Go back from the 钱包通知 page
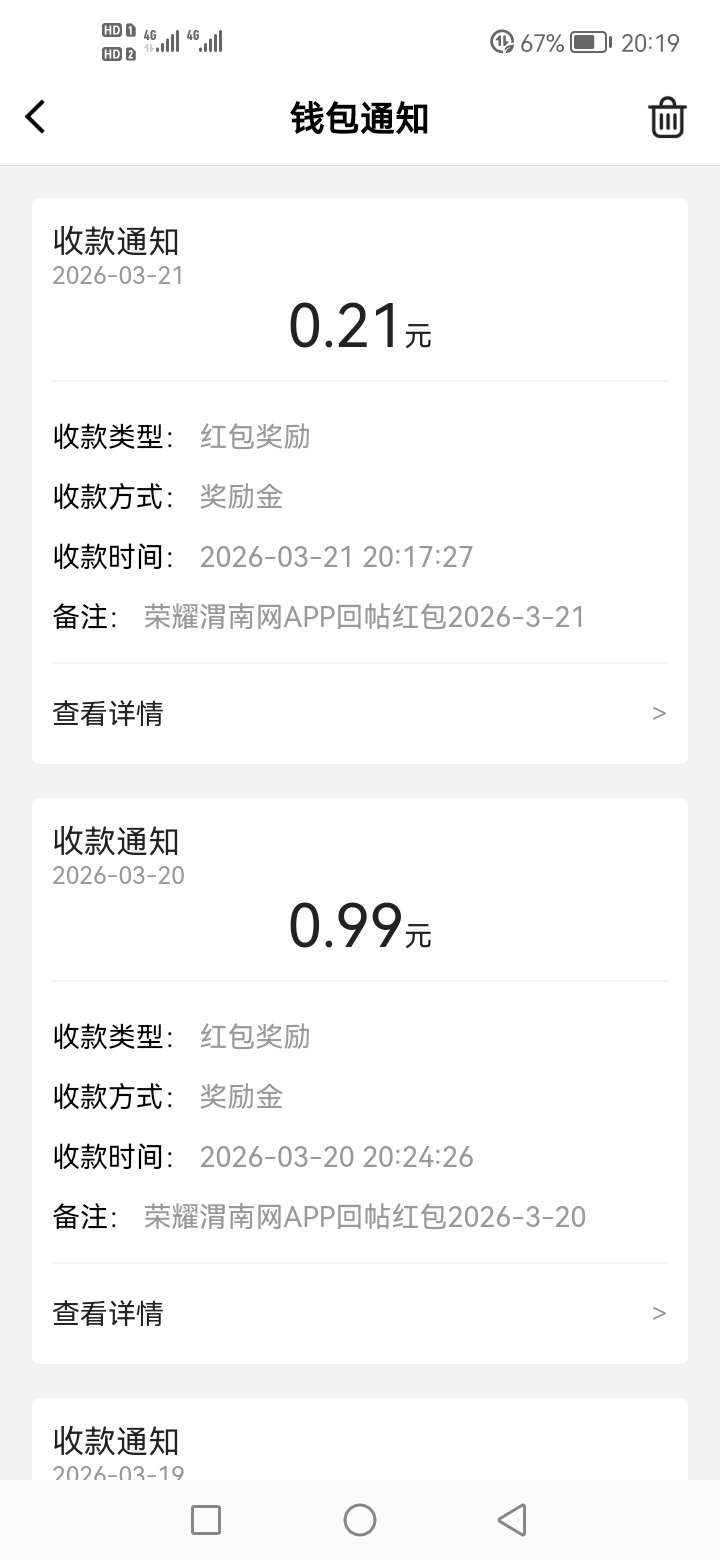This screenshot has height=1560, width=720. click(36, 118)
